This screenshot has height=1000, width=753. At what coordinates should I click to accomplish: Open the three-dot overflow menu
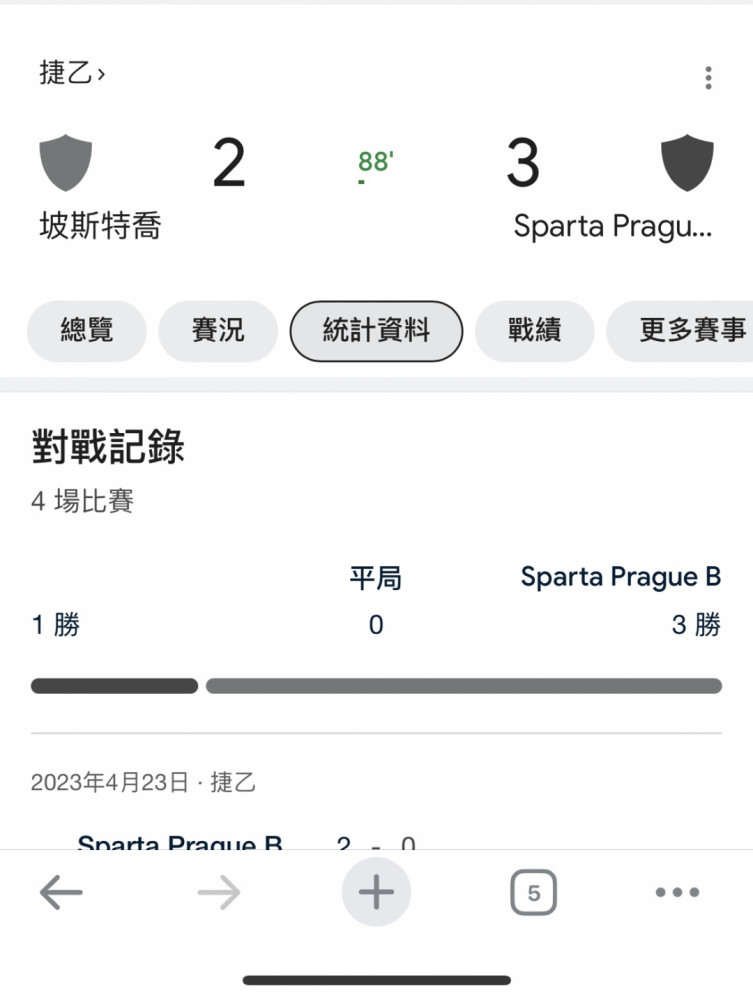pyautogui.click(x=708, y=78)
